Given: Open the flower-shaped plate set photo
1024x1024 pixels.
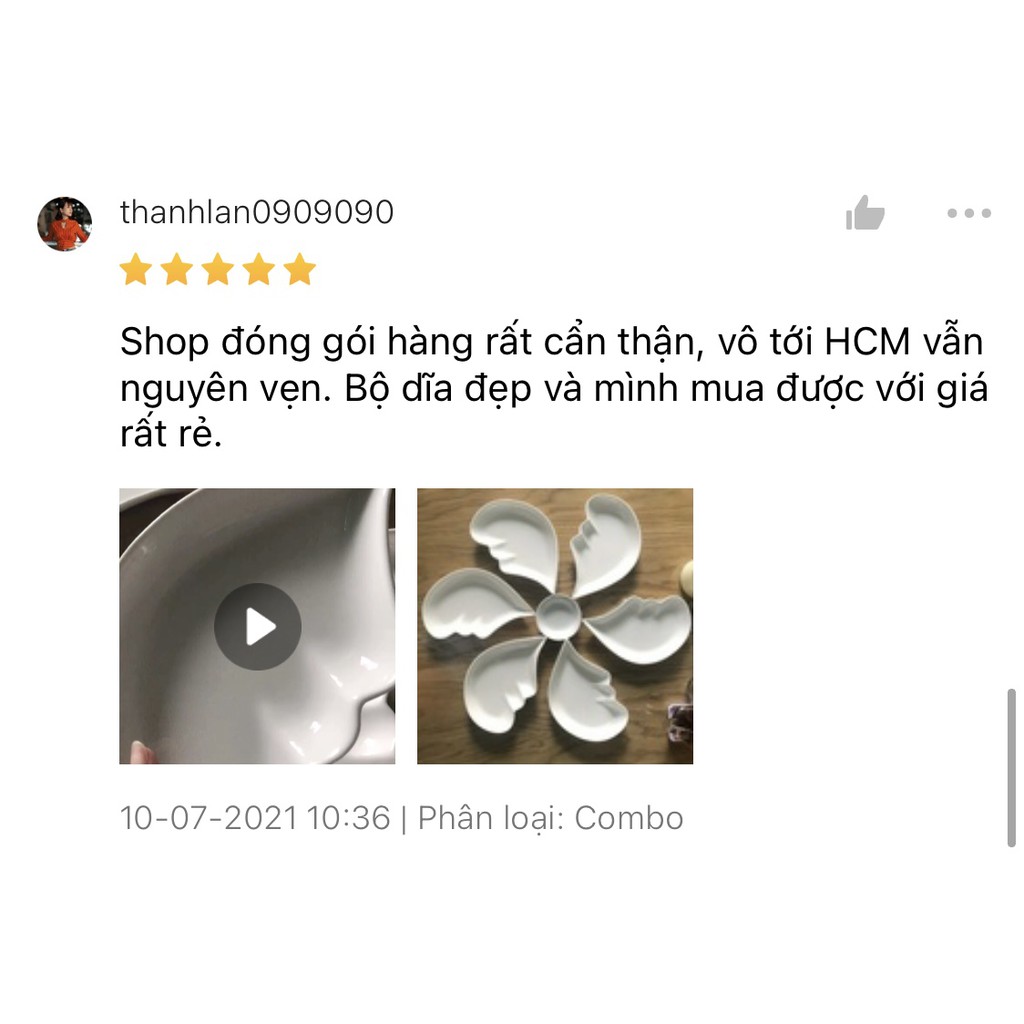Looking at the screenshot, I should tap(555, 626).
